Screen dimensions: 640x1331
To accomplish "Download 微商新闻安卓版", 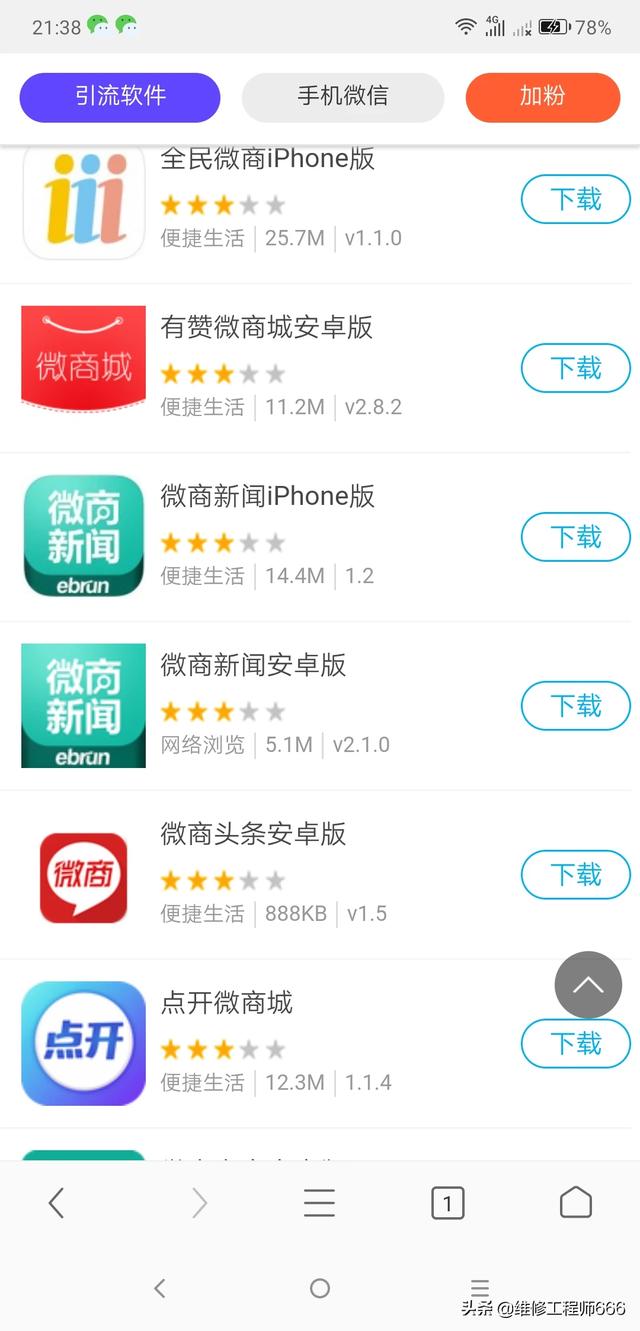I will coord(576,706).
